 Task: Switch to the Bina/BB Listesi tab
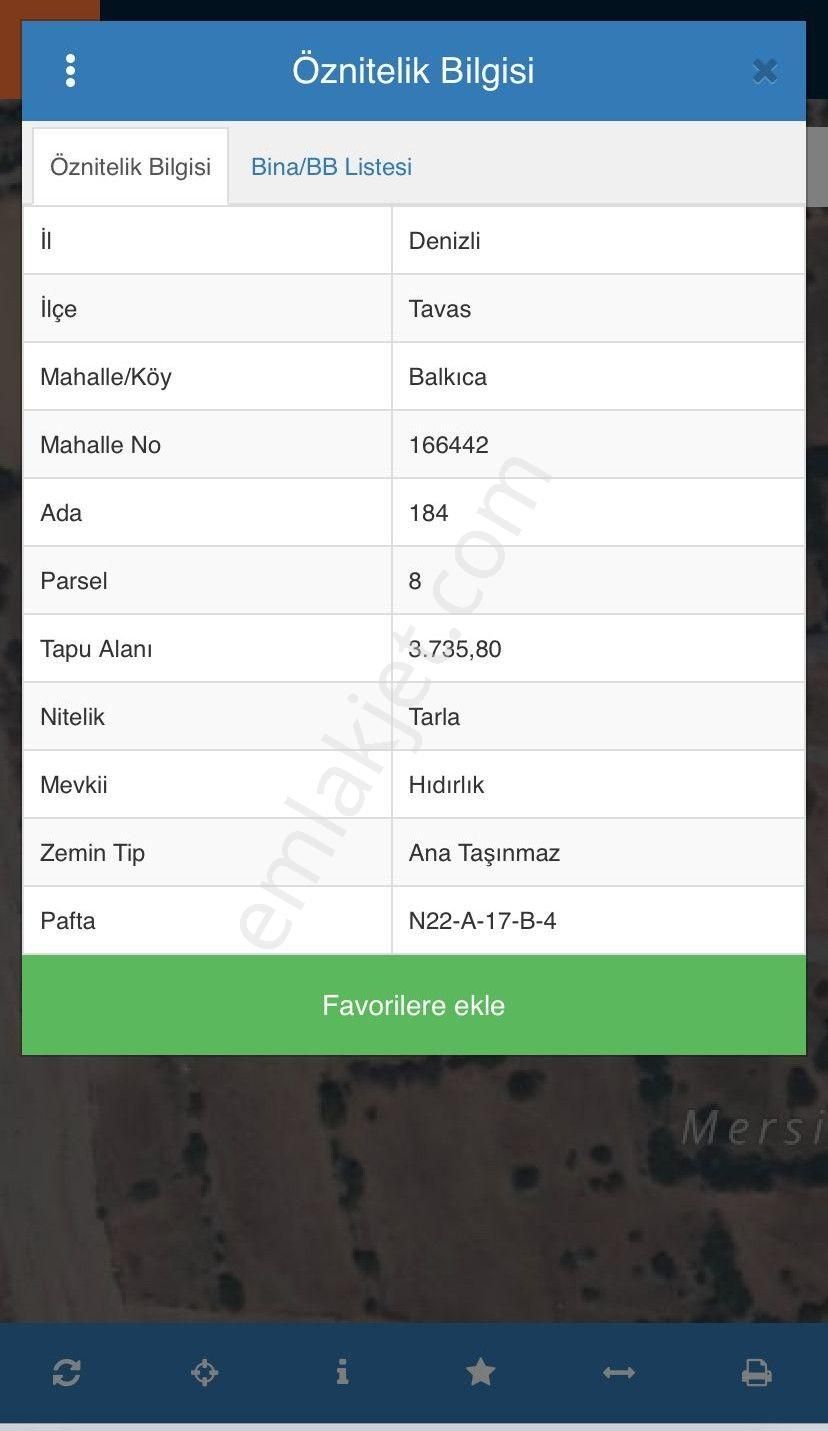[331, 167]
